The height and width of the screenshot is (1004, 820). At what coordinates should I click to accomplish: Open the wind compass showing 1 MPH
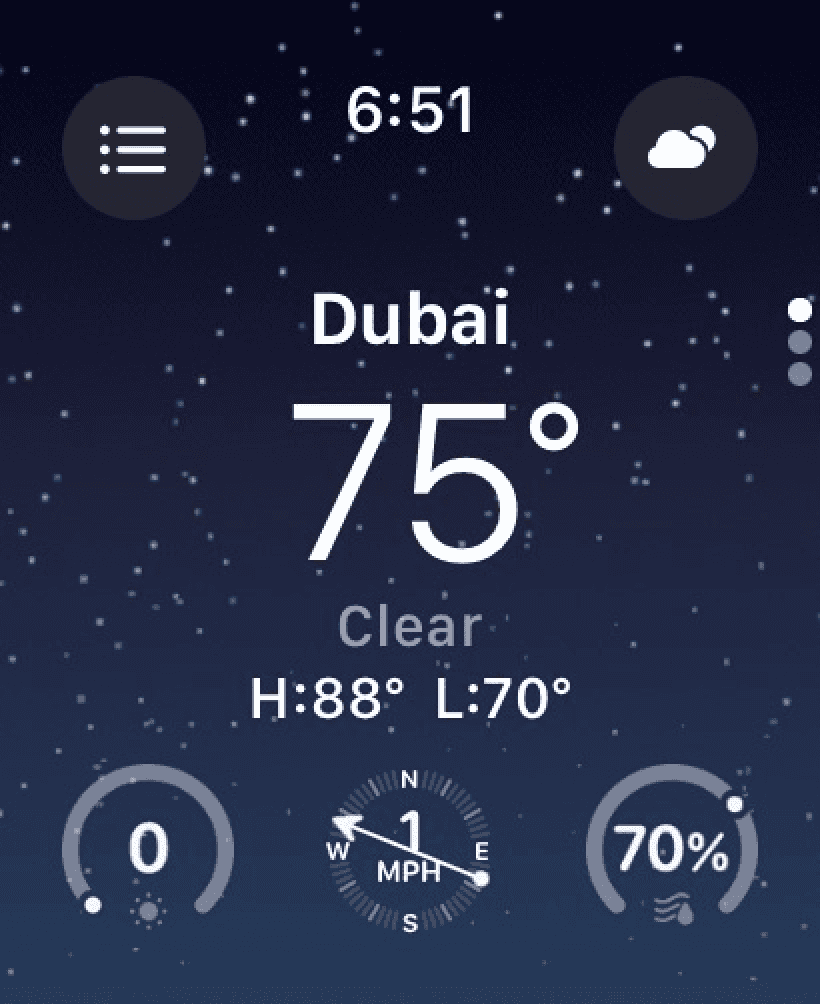click(x=409, y=851)
